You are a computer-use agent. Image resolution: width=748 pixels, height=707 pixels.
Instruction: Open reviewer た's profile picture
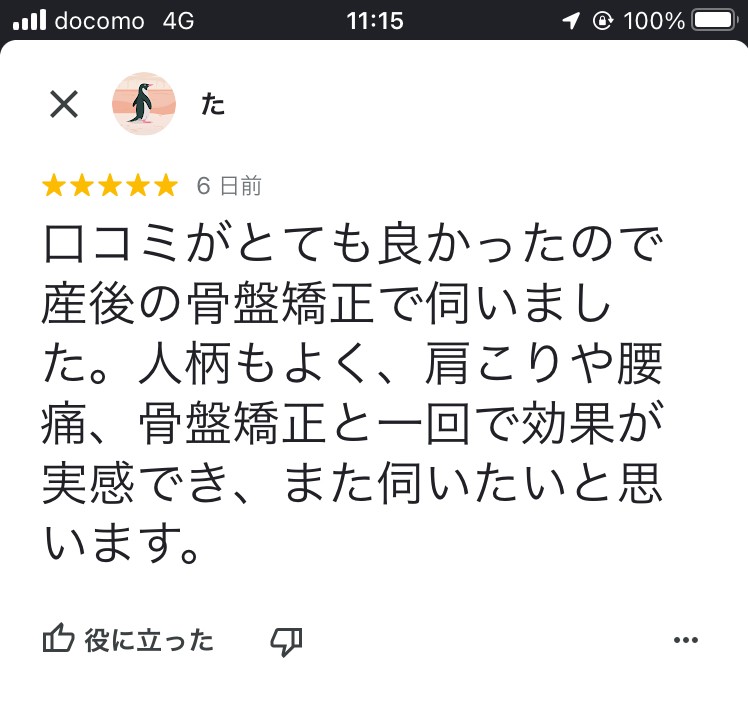tap(144, 104)
